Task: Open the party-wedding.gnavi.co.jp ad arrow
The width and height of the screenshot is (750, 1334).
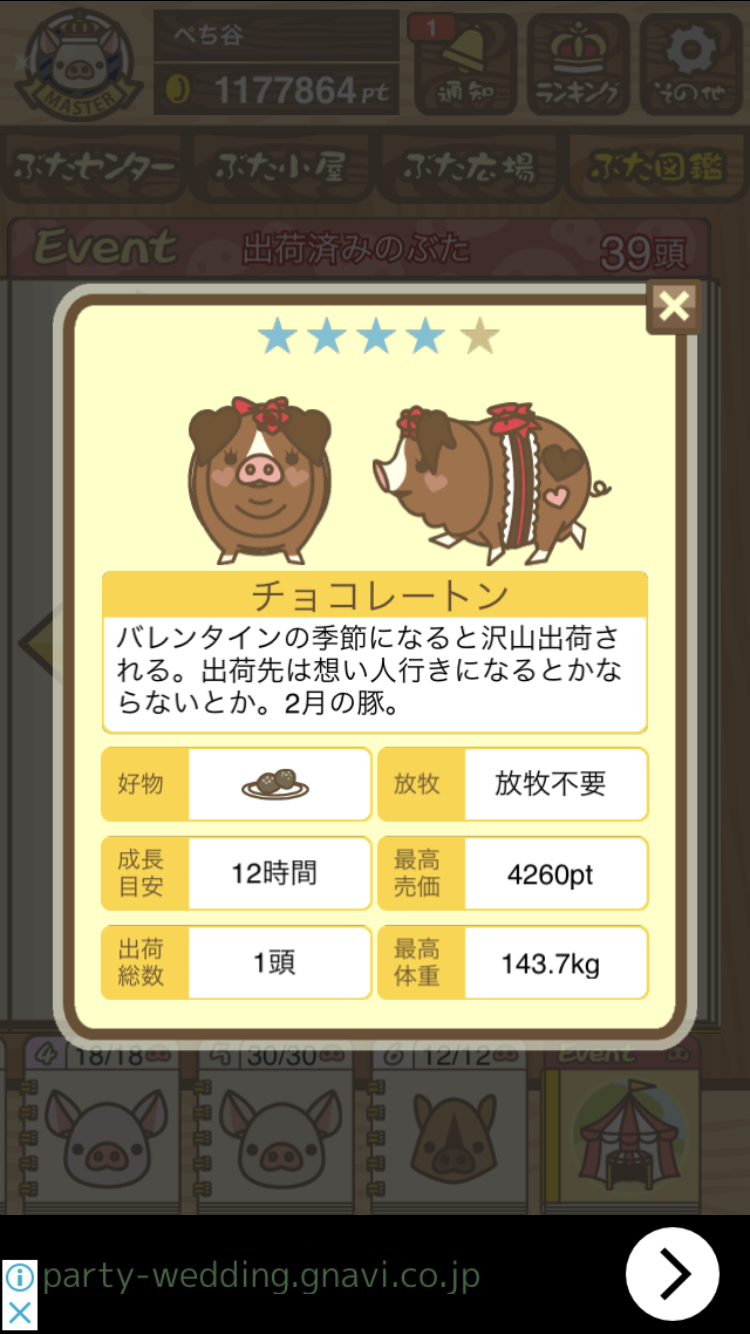Action: pyautogui.click(x=672, y=1274)
